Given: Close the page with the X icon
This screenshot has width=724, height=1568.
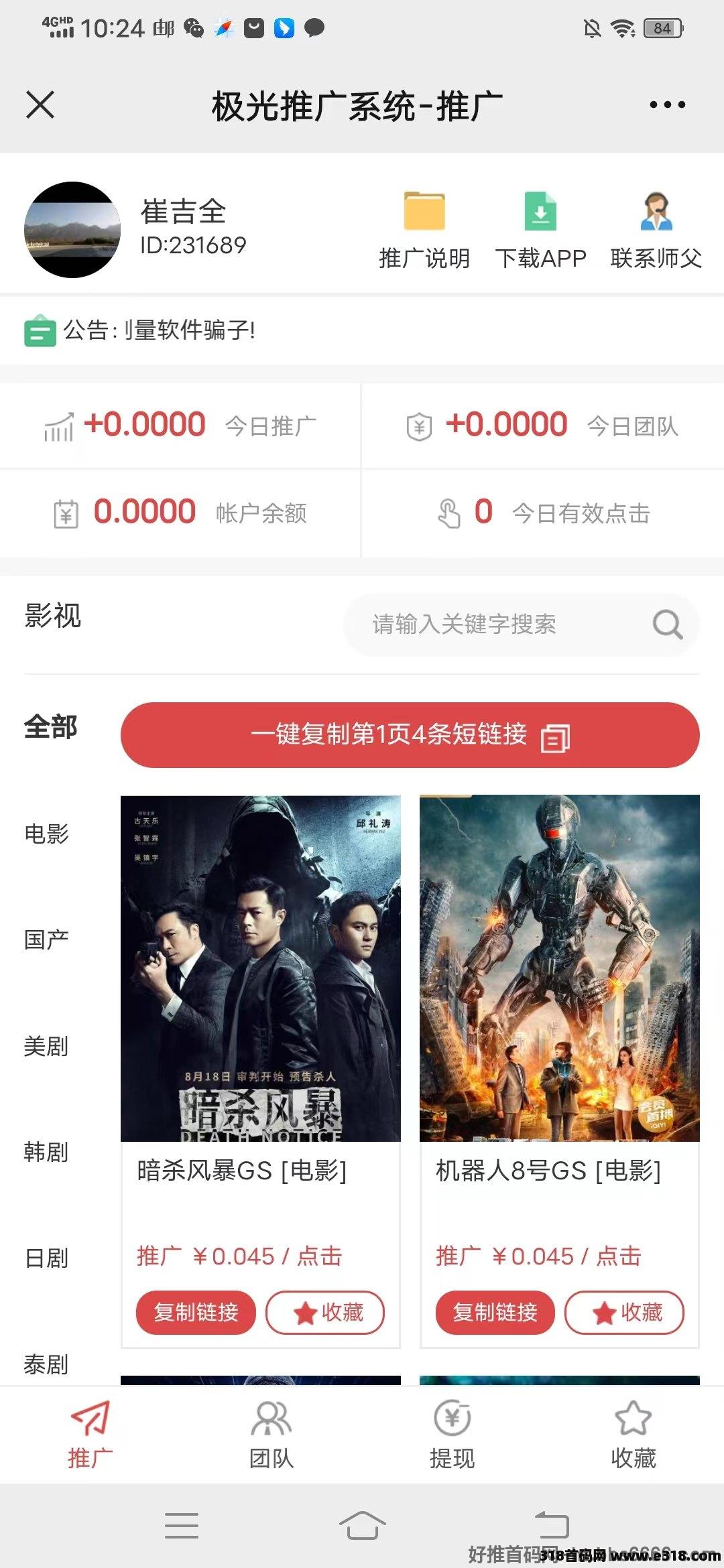Looking at the screenshot, I should 40,105.
